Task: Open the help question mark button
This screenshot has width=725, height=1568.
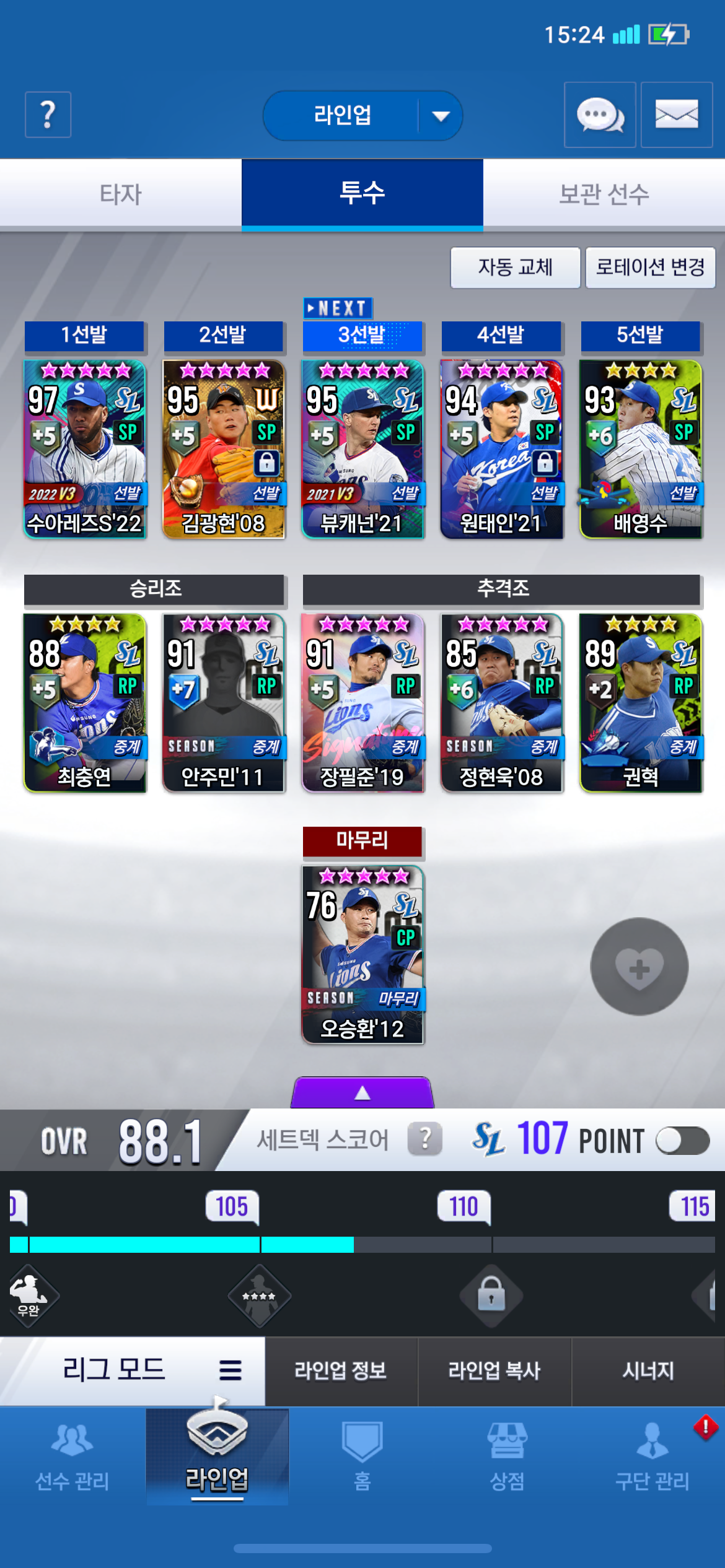Action: (x=48, y=115)
